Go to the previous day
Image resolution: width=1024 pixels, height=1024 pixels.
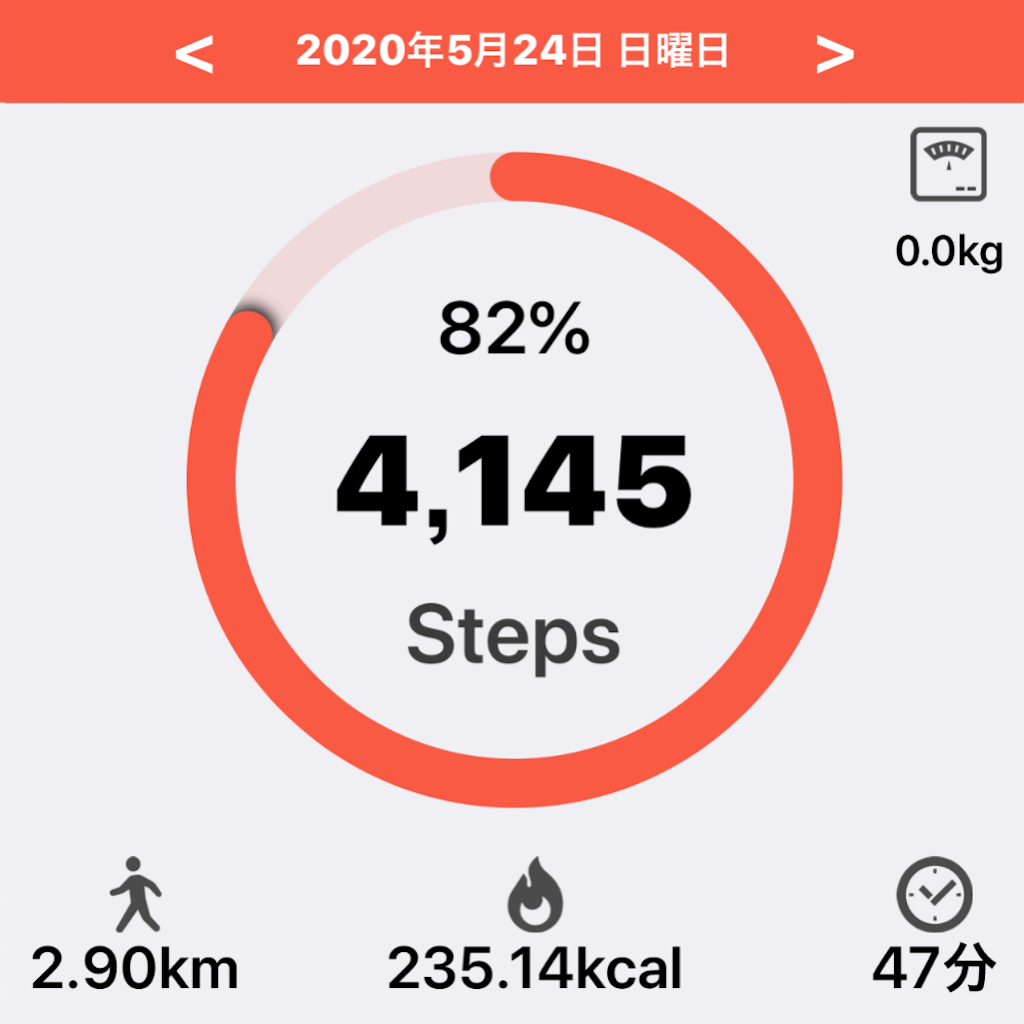[194, 54]
